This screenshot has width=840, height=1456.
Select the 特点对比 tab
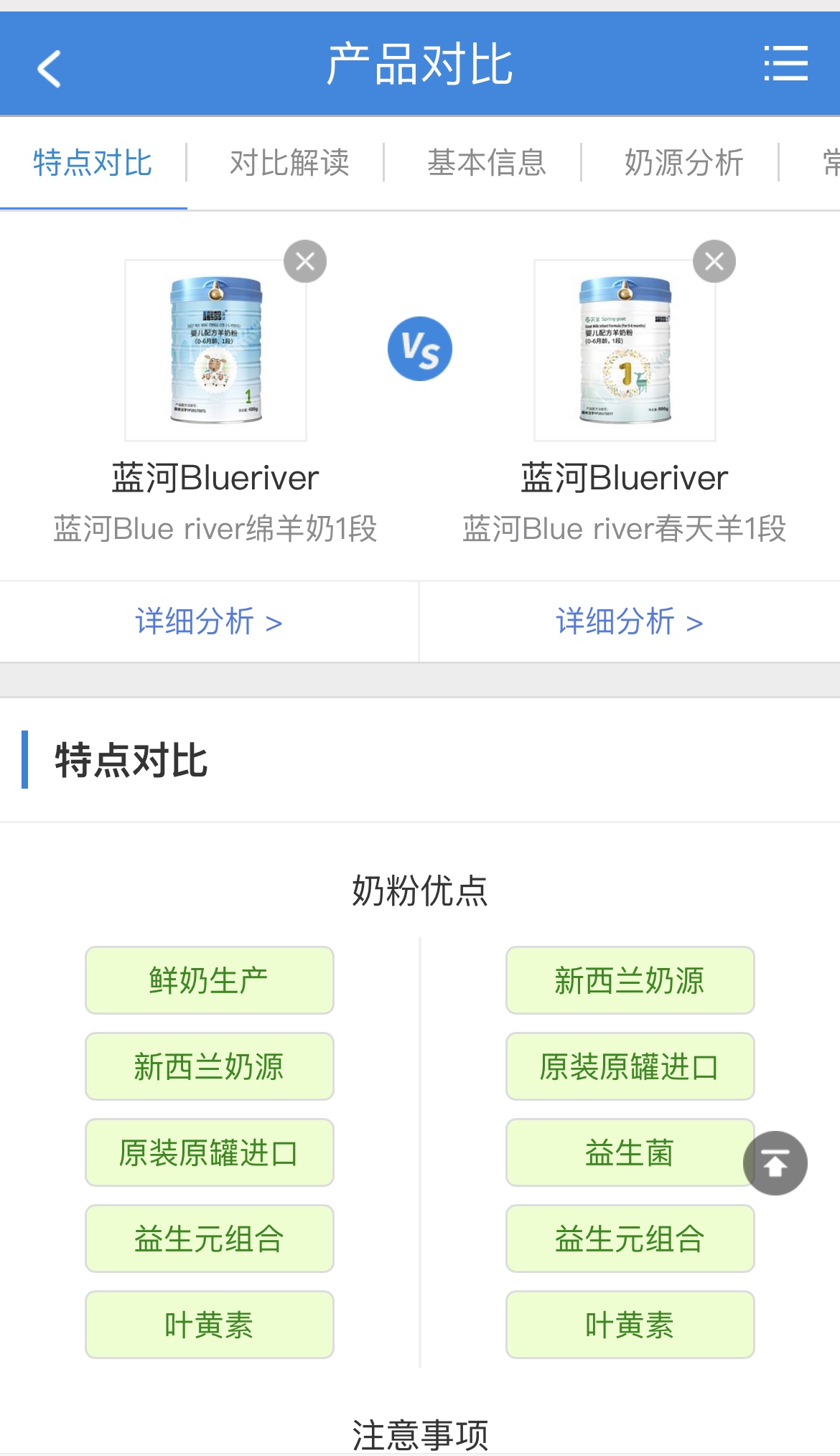93,163
